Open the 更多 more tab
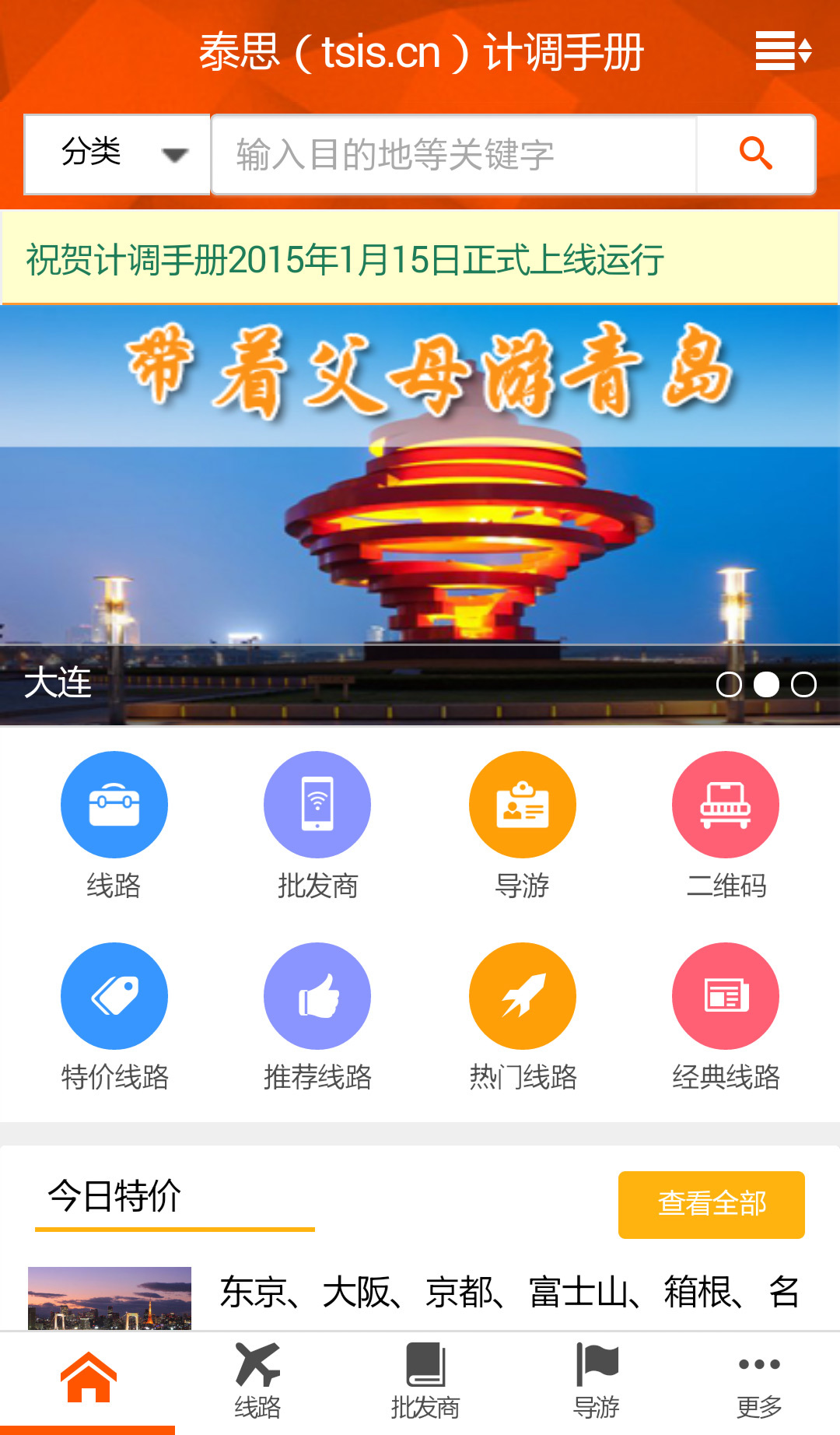This screenshot has width=840, height=1435. pos(758,1381)
